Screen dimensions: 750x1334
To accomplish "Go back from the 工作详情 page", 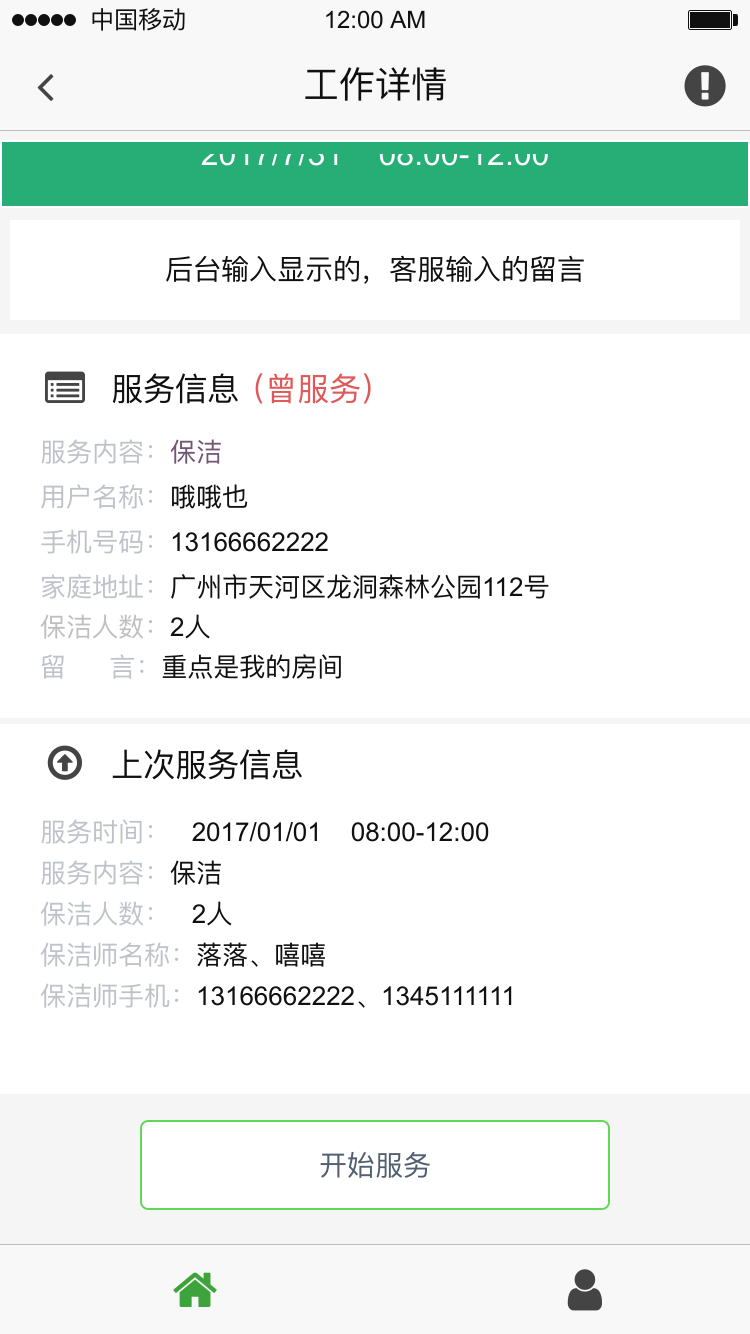I will (46, 87).
